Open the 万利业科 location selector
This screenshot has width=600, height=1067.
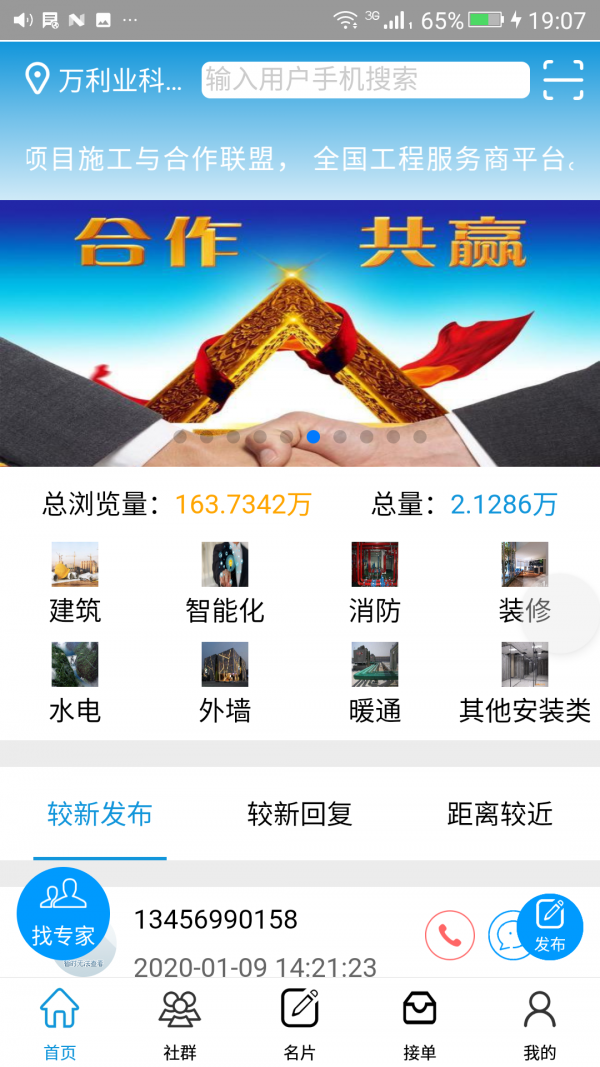[105, 80]
